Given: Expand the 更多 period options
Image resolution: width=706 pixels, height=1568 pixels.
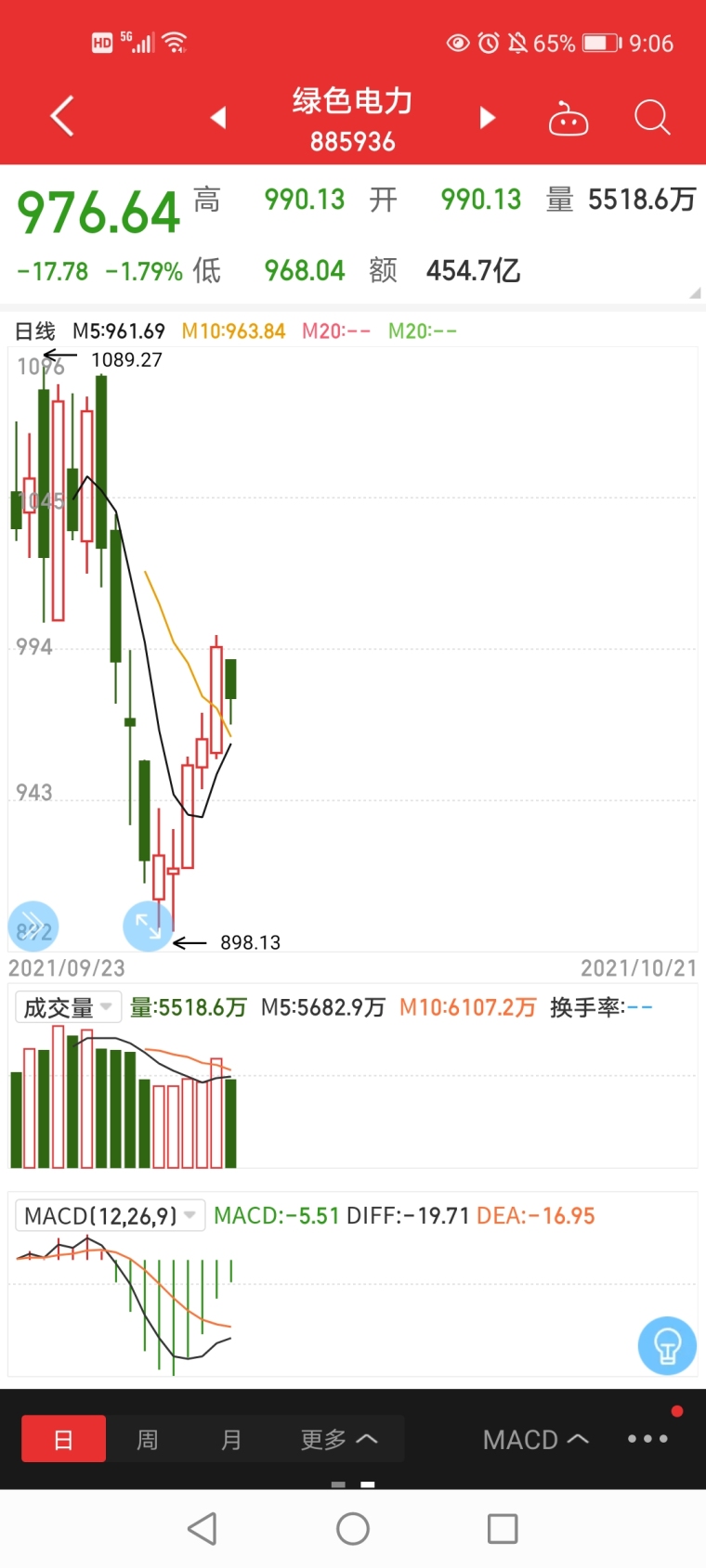Looking at the screenshot, I should click(338, 1439).
